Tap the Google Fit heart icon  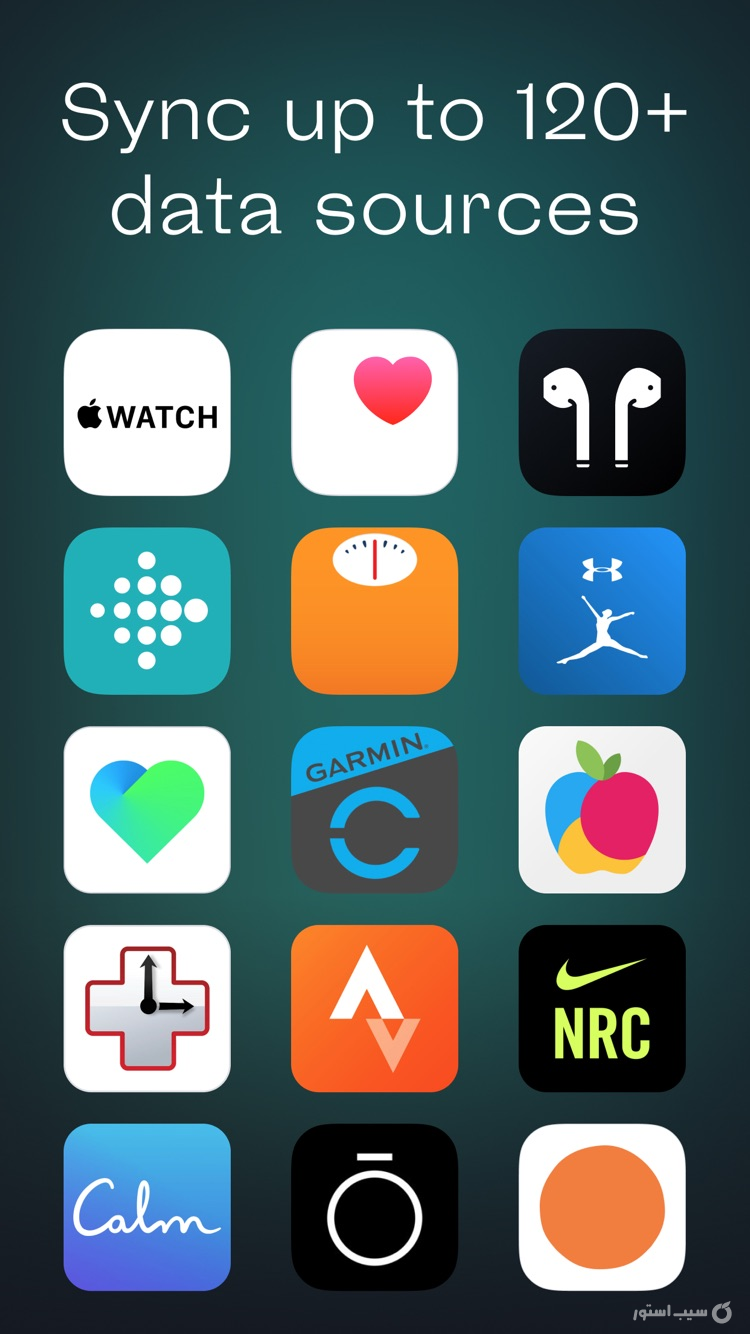click(146, 809)
